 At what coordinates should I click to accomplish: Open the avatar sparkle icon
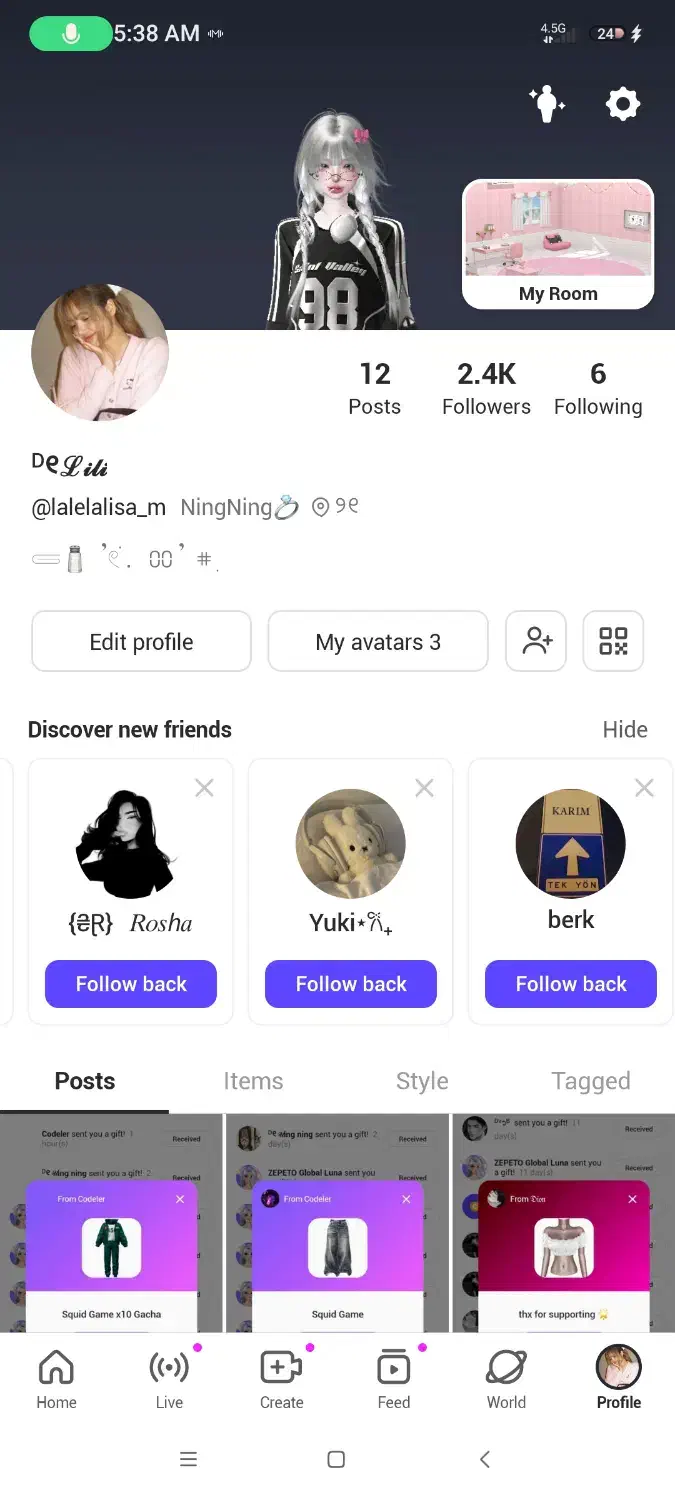[x=547, y=104]
